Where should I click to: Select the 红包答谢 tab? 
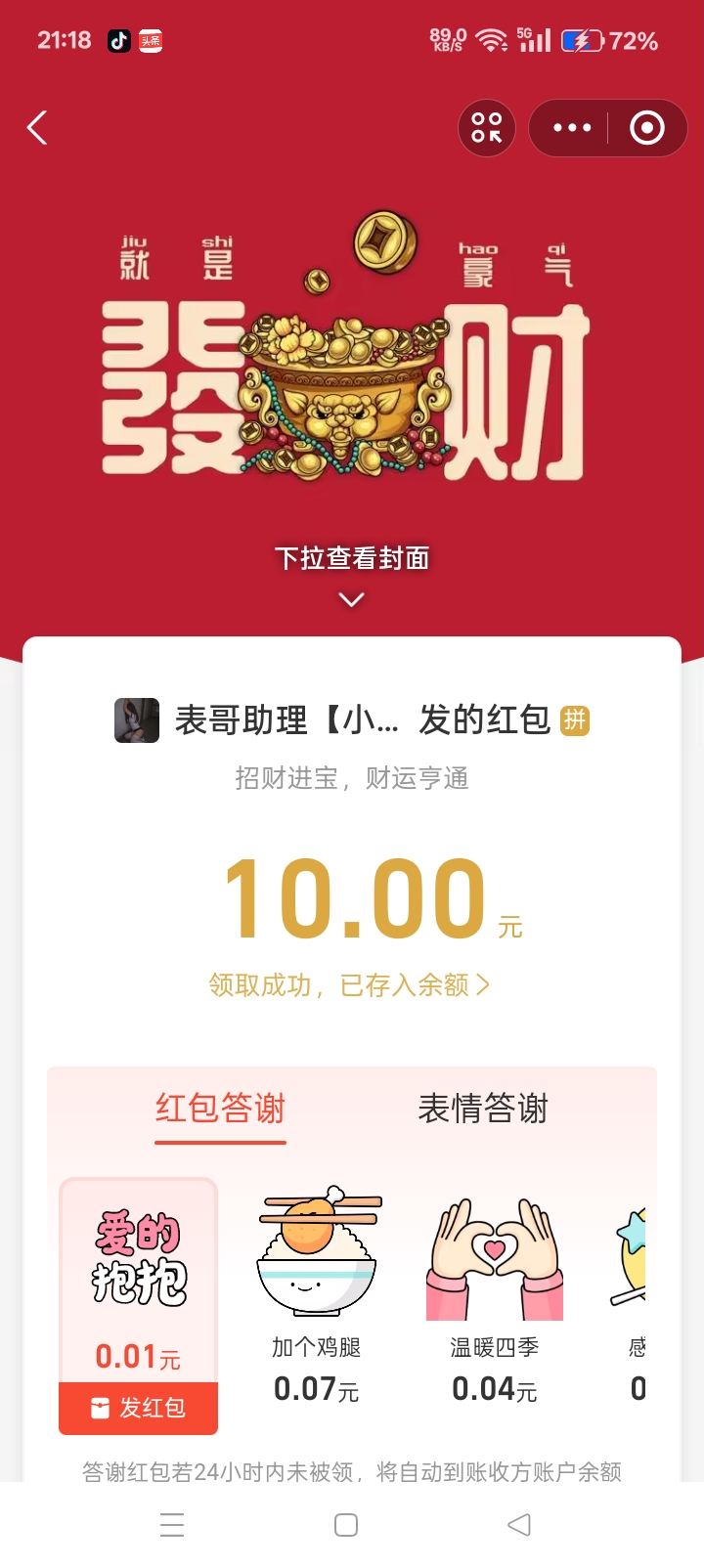point(220,1109)
